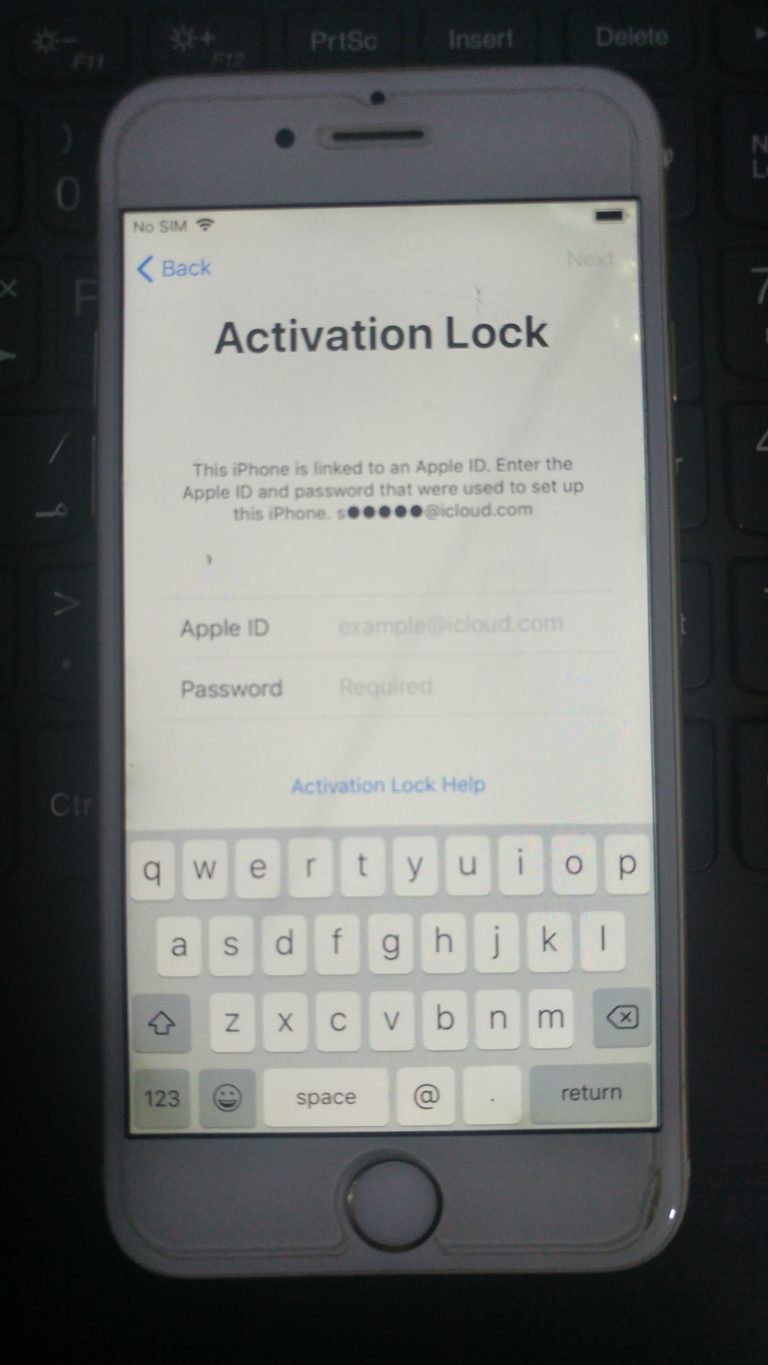
Task: Tap the dimmed Next button
Action: click(x=590, y=259)
